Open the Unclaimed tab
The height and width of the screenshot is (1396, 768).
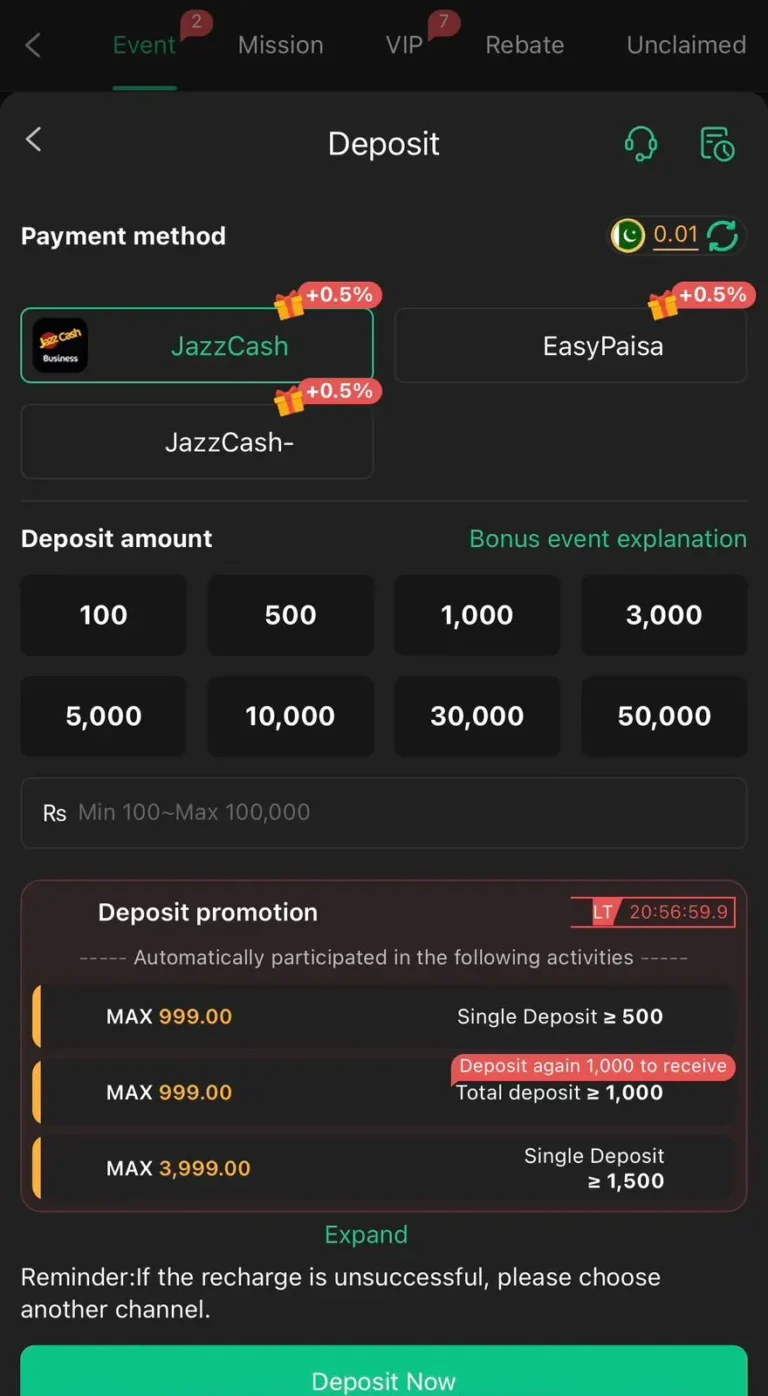click(x=686, y=45)
